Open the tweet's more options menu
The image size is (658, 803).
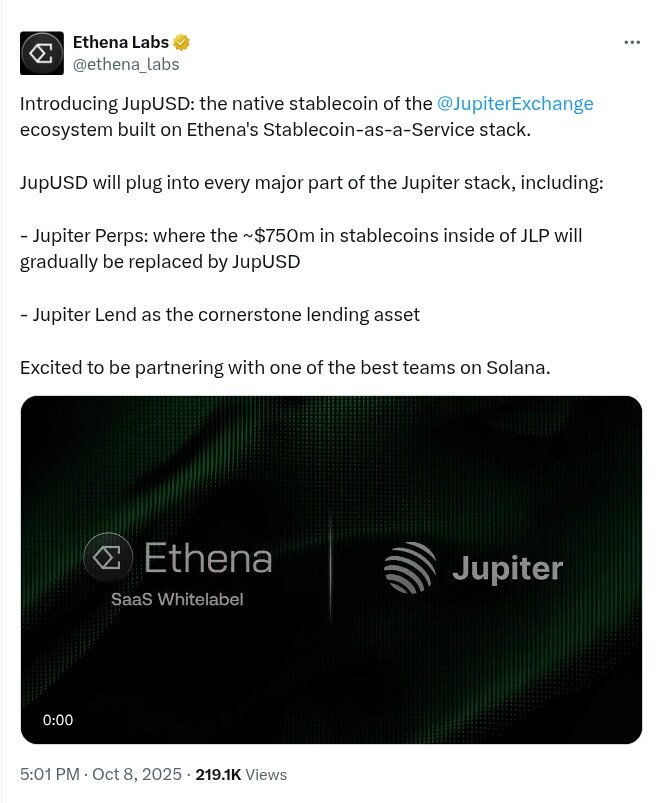pos(631,43)
